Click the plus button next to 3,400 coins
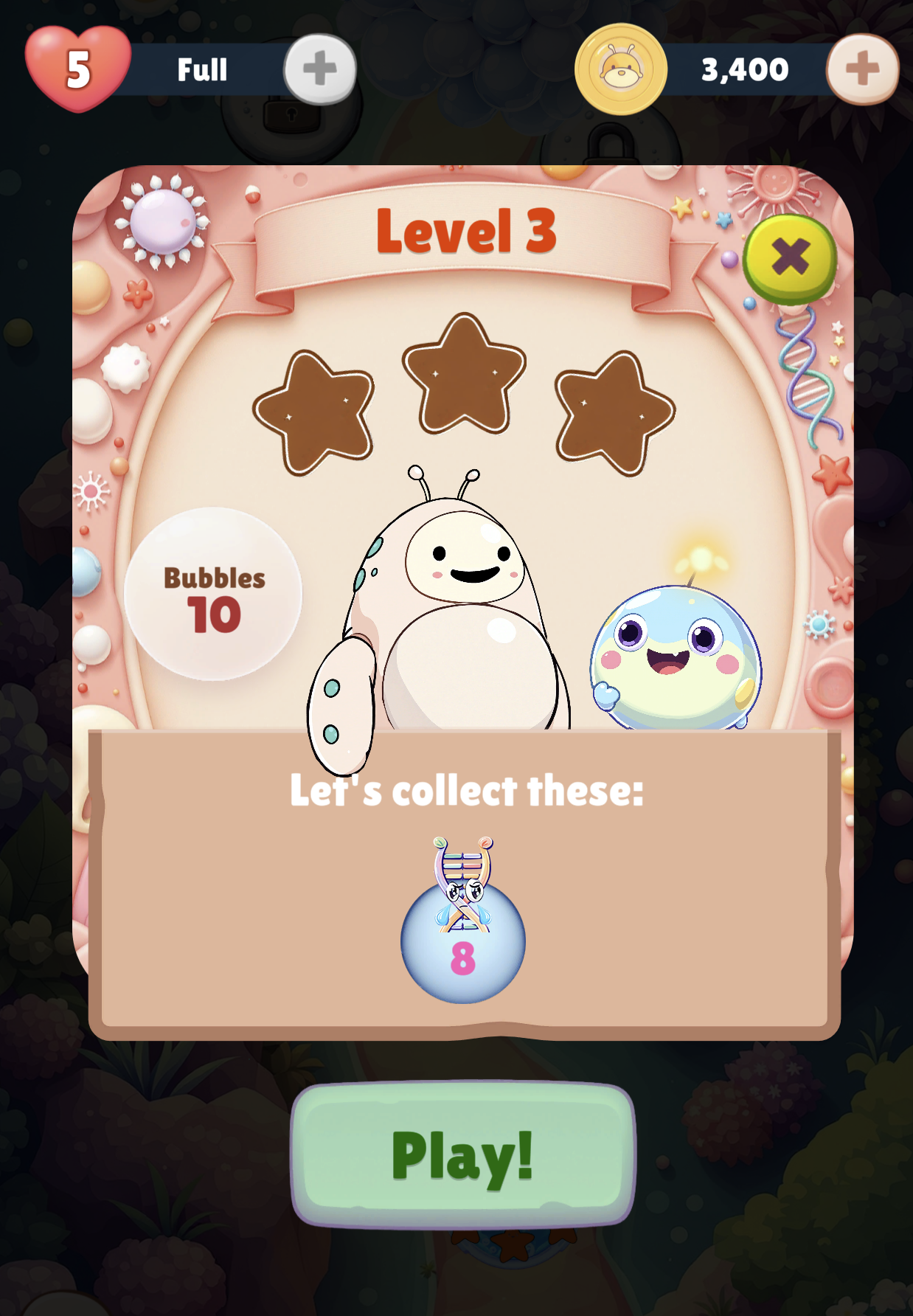 pyautogui.click(x=863, y=69)
